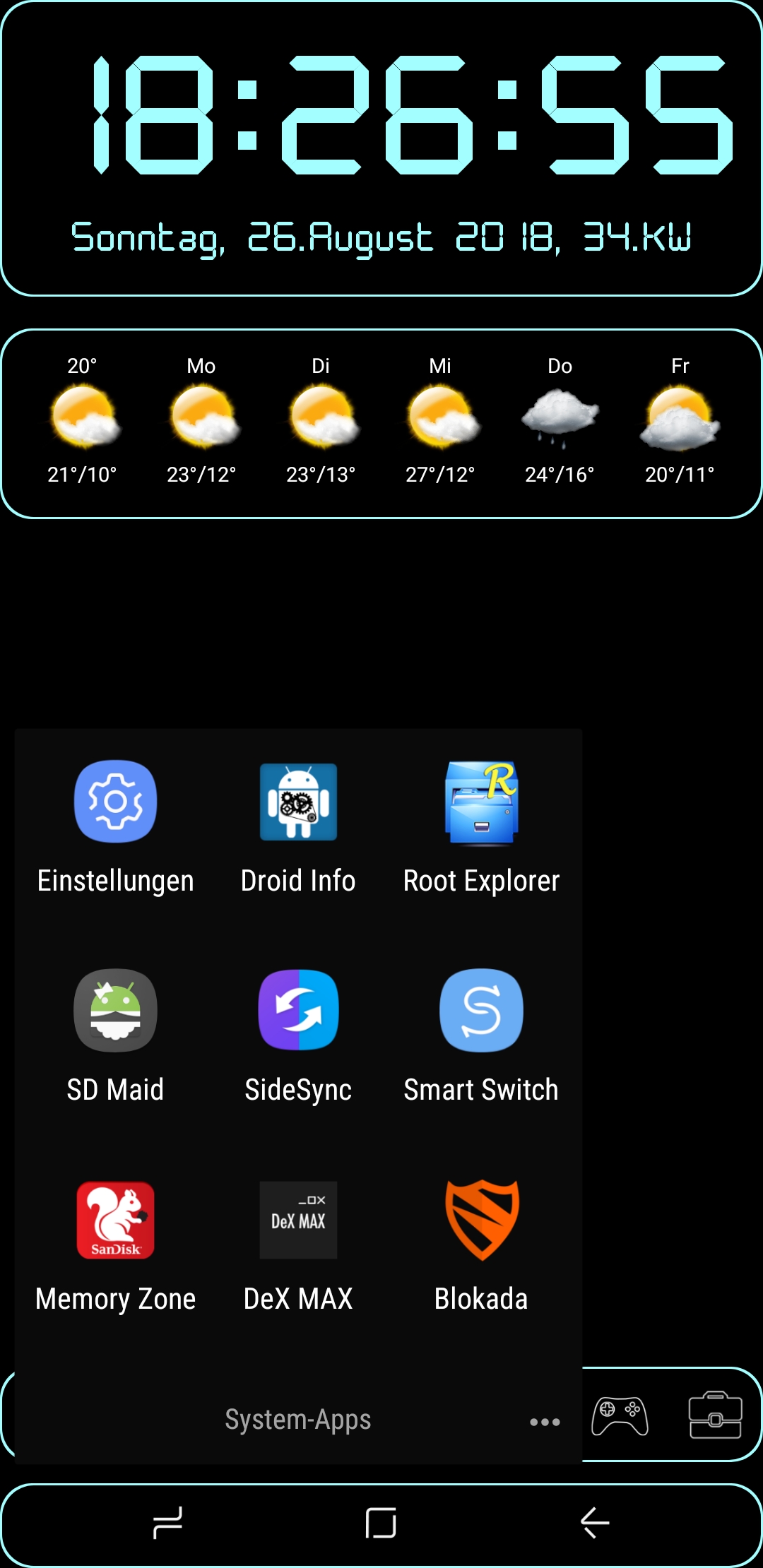Open the Einstellungen settings app
This screenshot has height=1568, width=763.
[x=115, y=803]
